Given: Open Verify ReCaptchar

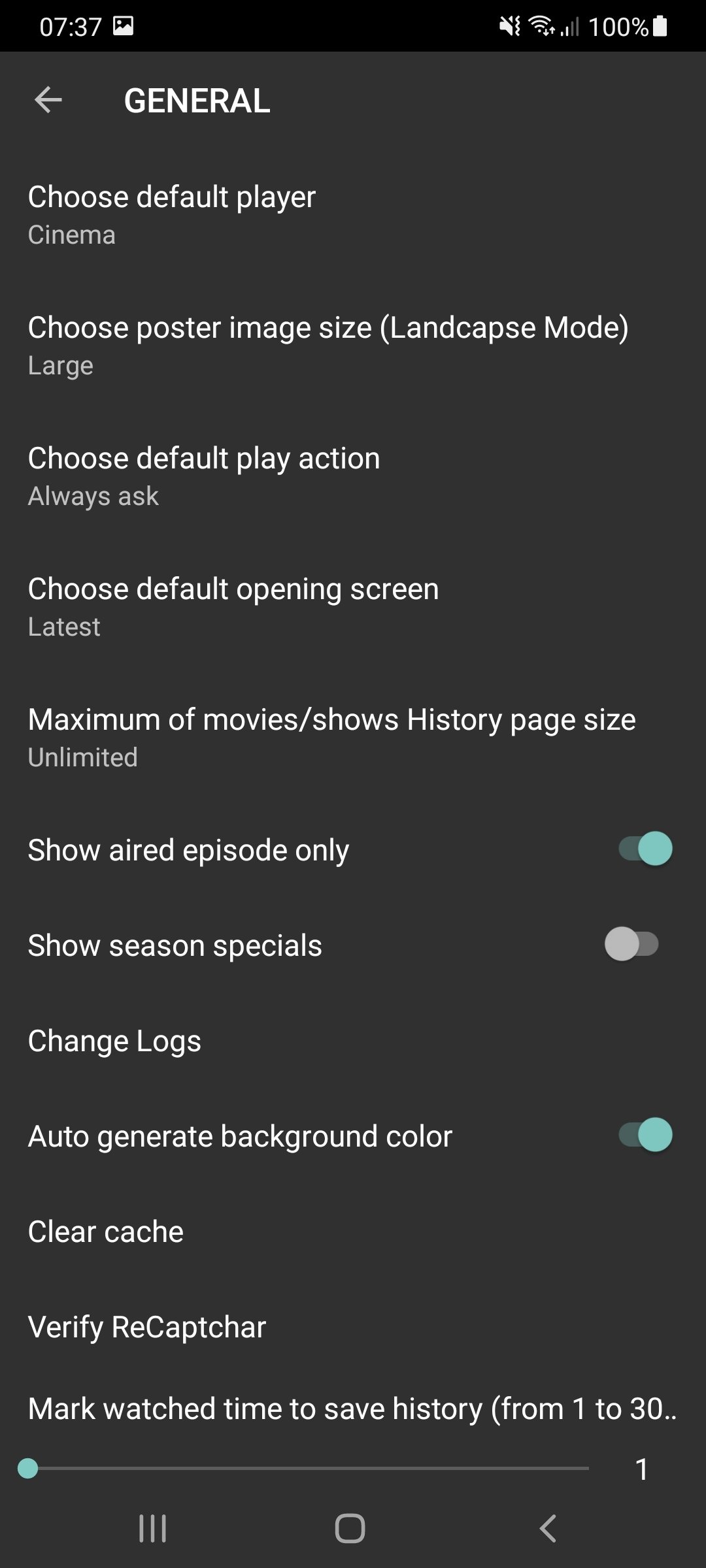Looking at the screenshot, I should click(353, 1327).
